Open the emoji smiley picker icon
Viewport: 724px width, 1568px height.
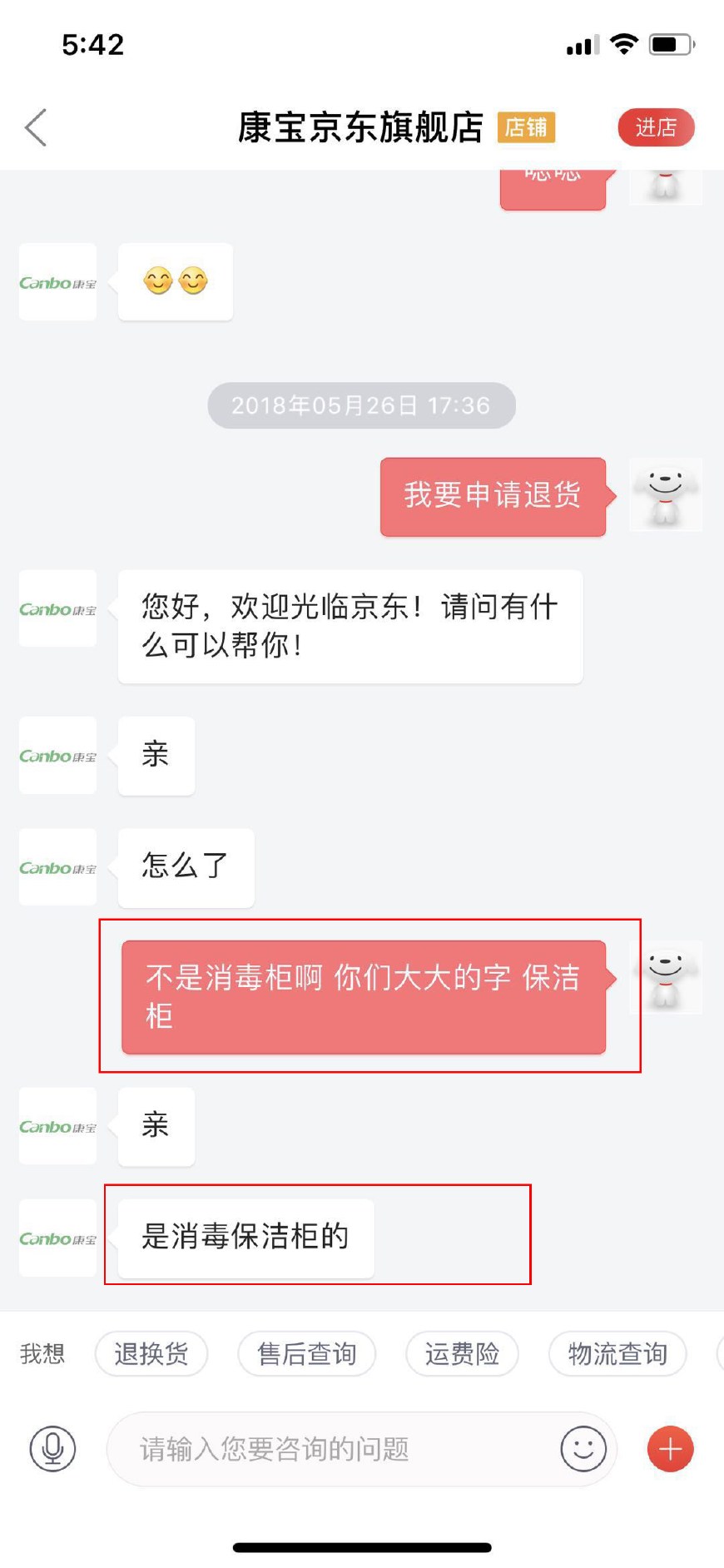[x=583, y=1448]
